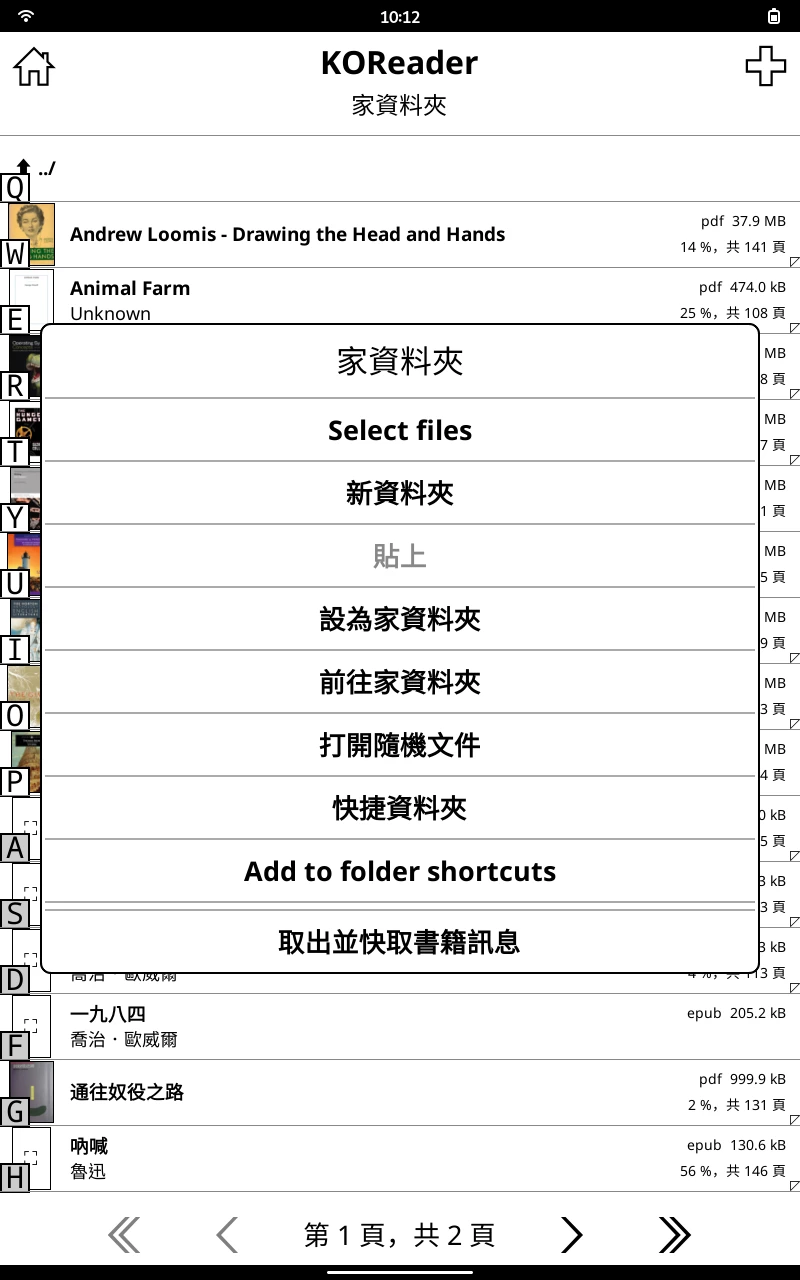Open the book 一九八四
Viewport: 800px width, 1280px height.
[x=400, y=1027]
